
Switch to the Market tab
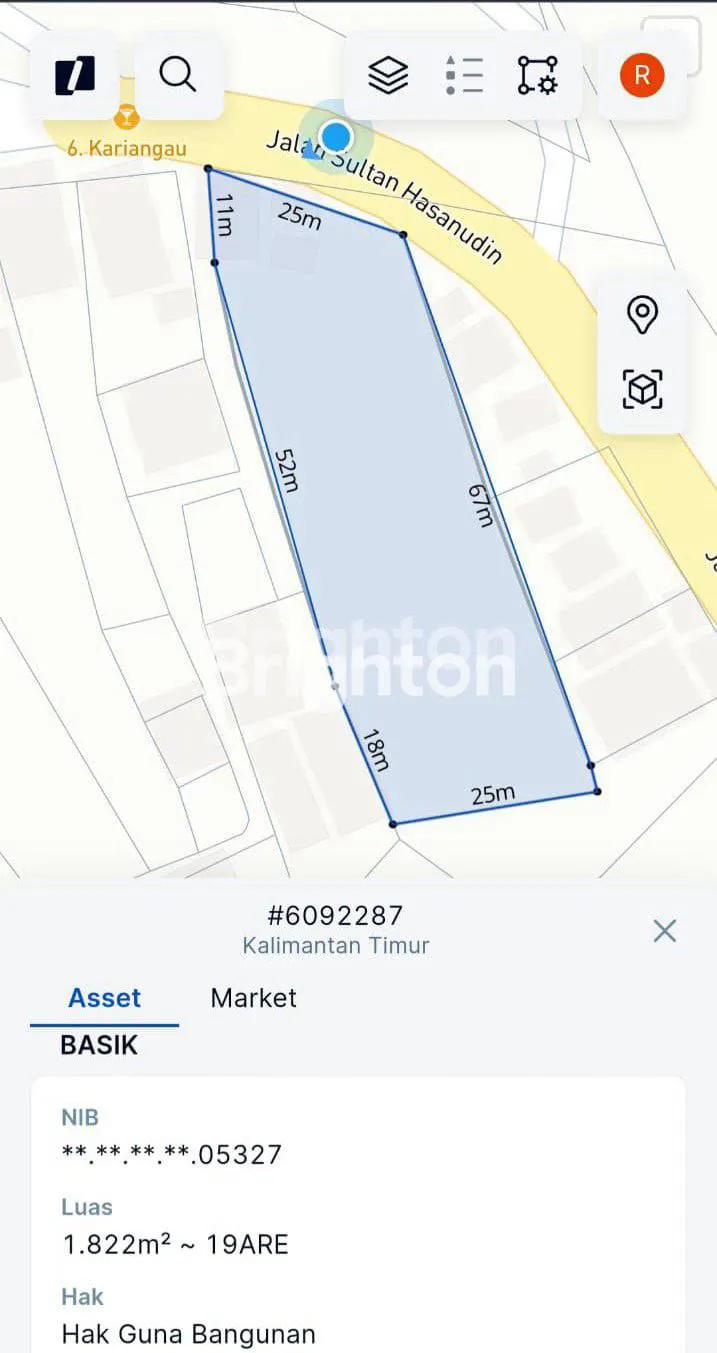pos(253,997)
